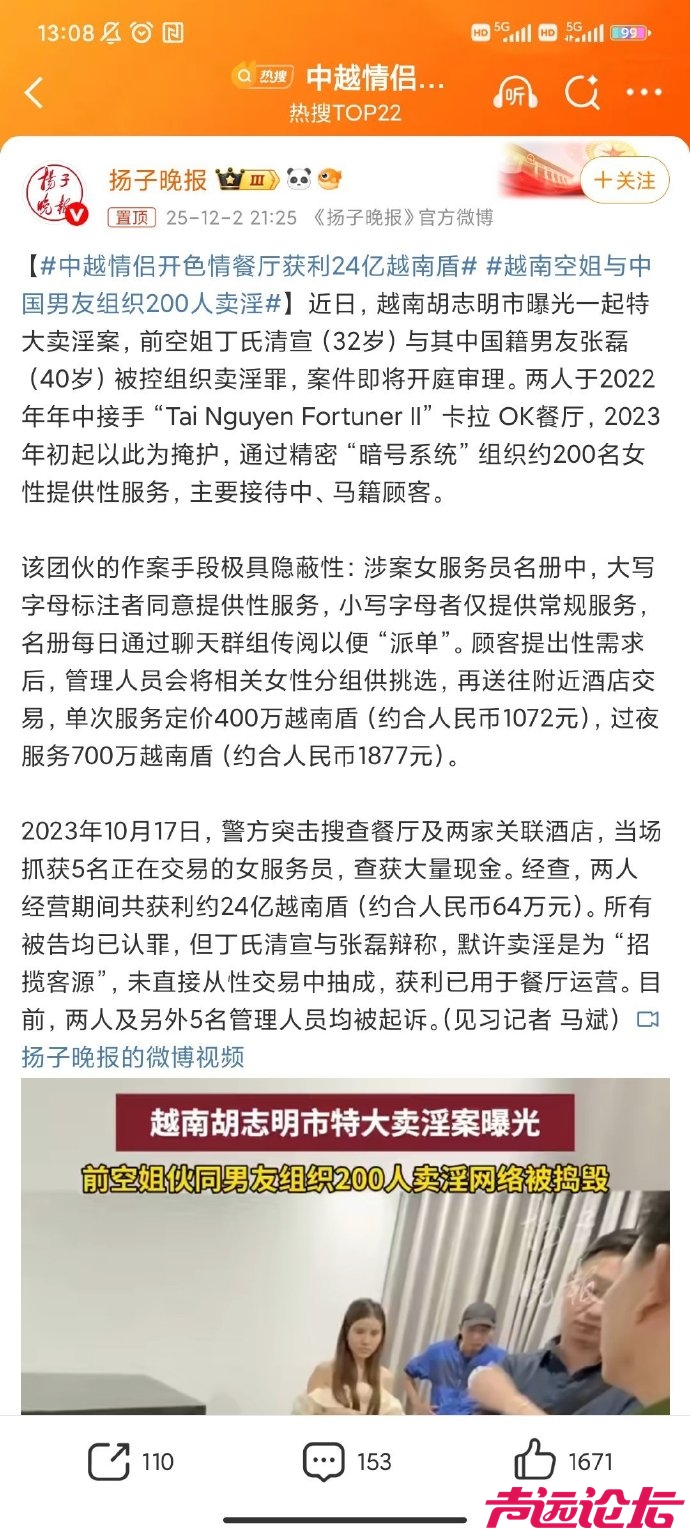Open the search icon in the header
Viewport: 690px width, 1533px height.
click(x=581, y=93)
